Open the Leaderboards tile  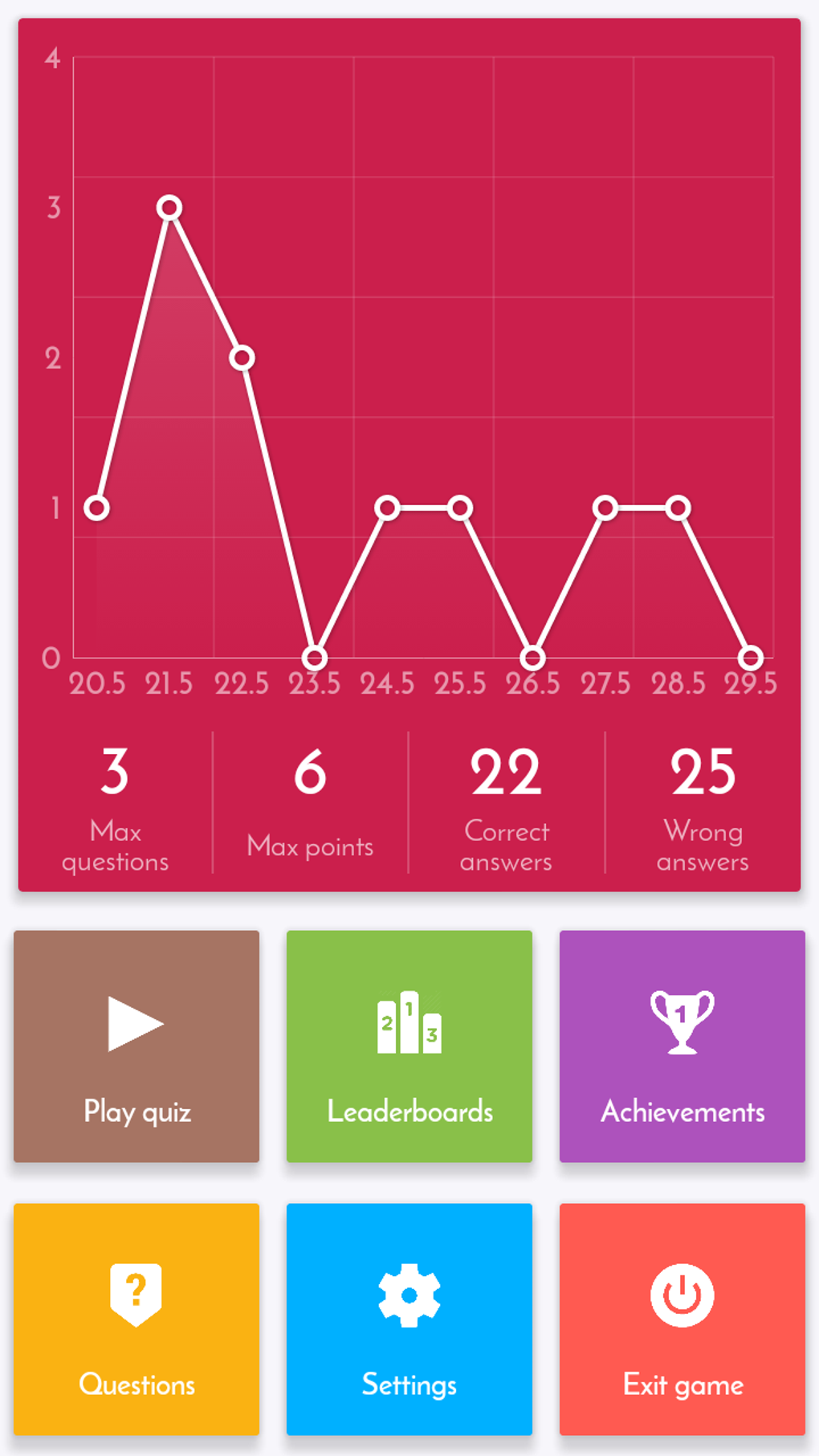pyautogui.click(x=409, y=1046)
